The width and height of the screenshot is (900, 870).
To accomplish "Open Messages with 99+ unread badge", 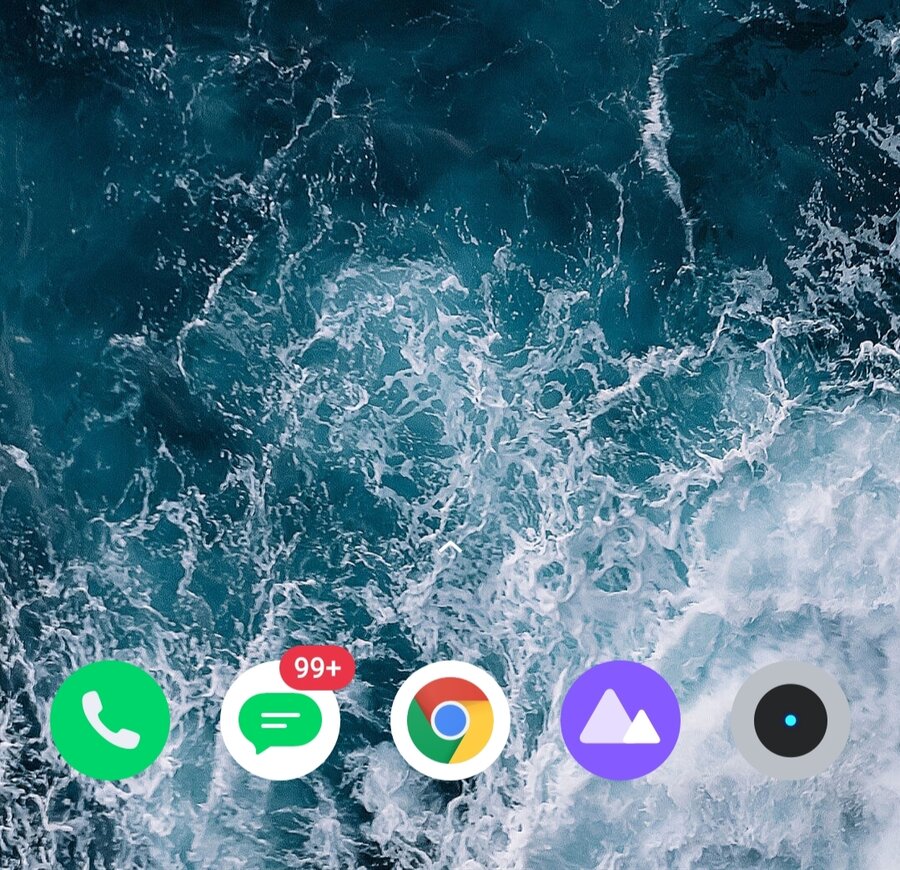I will [x=280, y=721].
